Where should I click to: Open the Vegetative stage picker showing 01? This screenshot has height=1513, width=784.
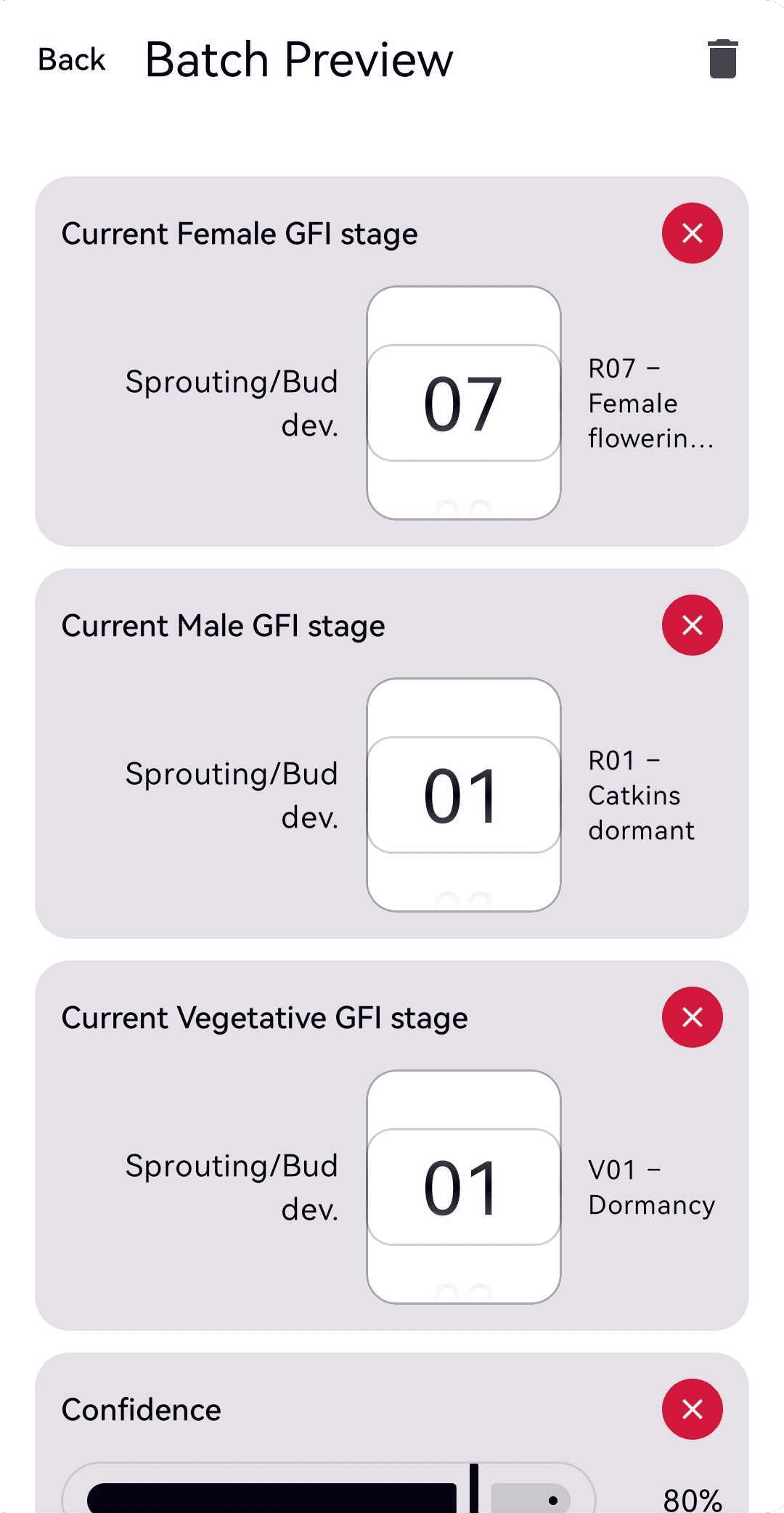[x=465, y=1188]
